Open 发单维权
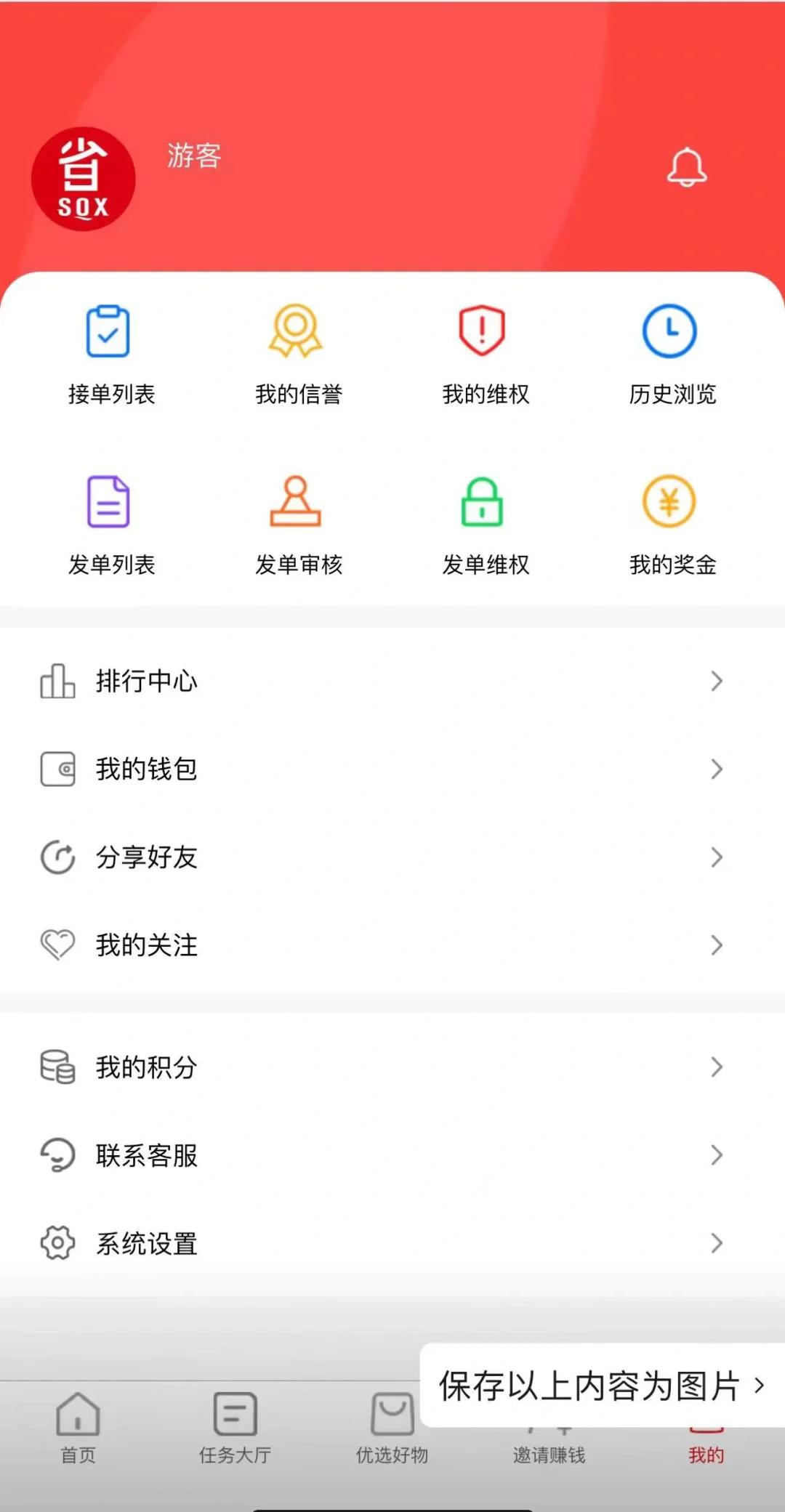785x1512 pixels. click(x=485, y=525)
